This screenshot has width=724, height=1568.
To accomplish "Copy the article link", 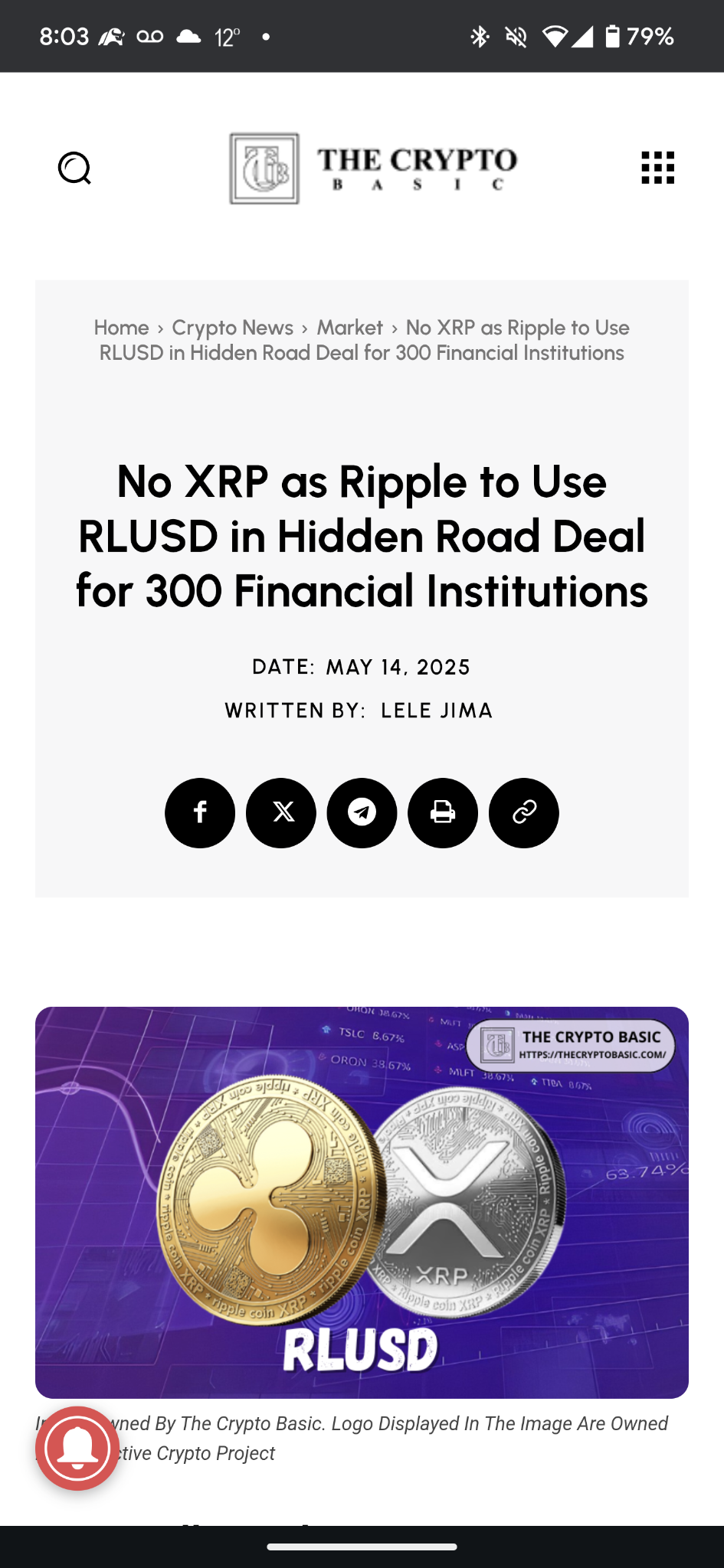I will (x=524, y=812).
